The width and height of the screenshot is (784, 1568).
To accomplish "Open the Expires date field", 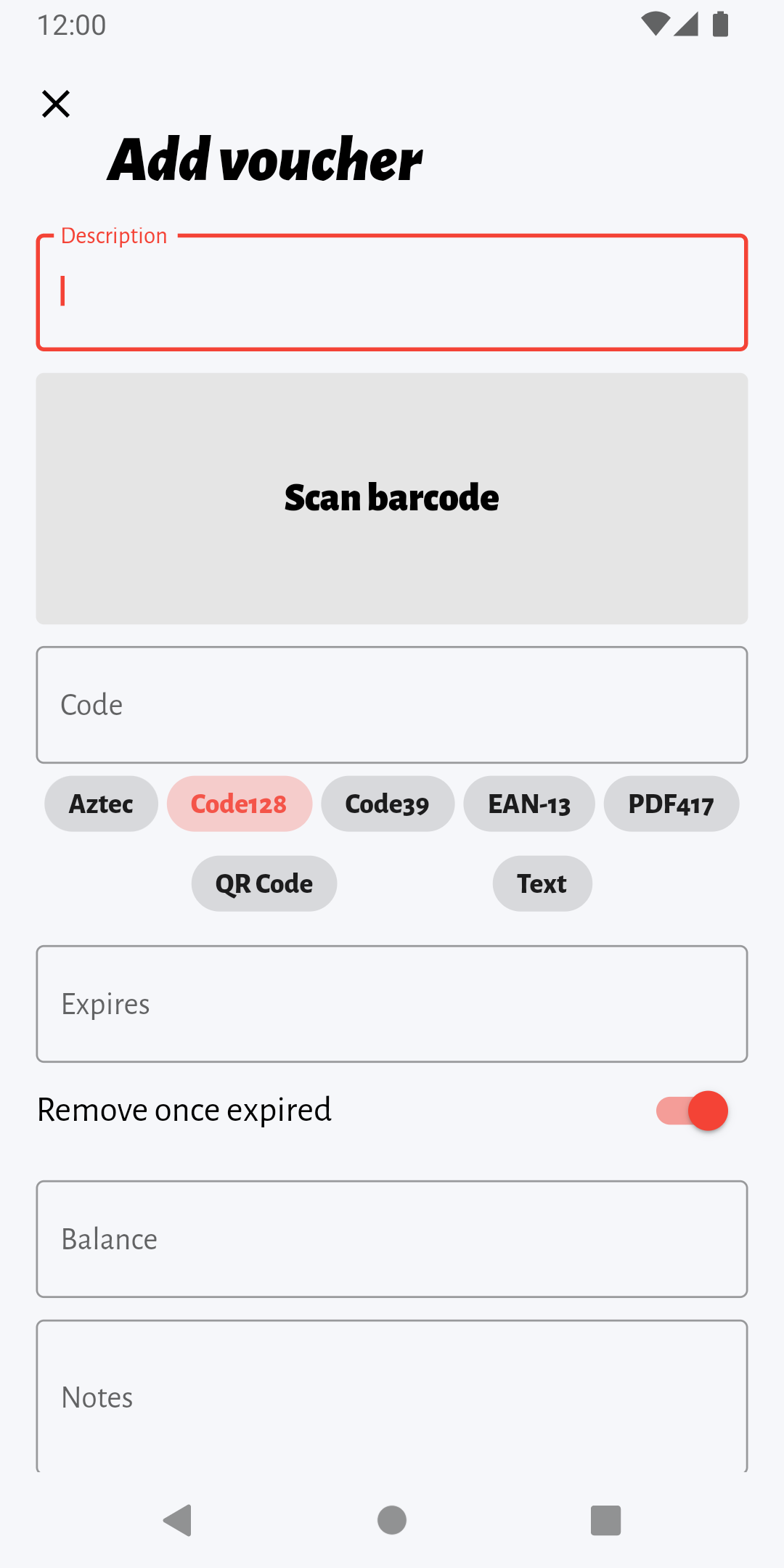I will pos(392,1004).
